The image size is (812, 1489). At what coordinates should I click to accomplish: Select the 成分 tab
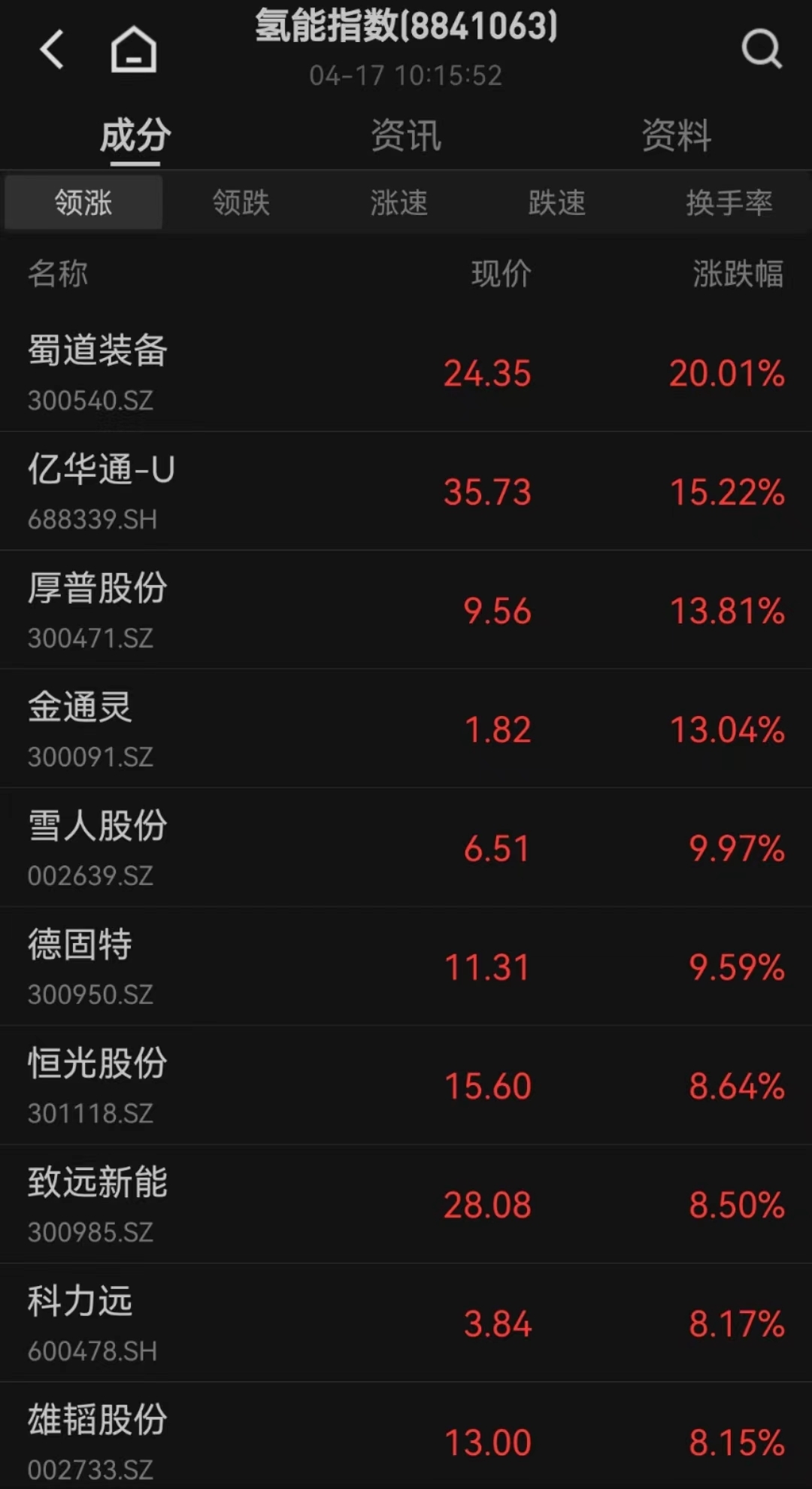(135, 136)
